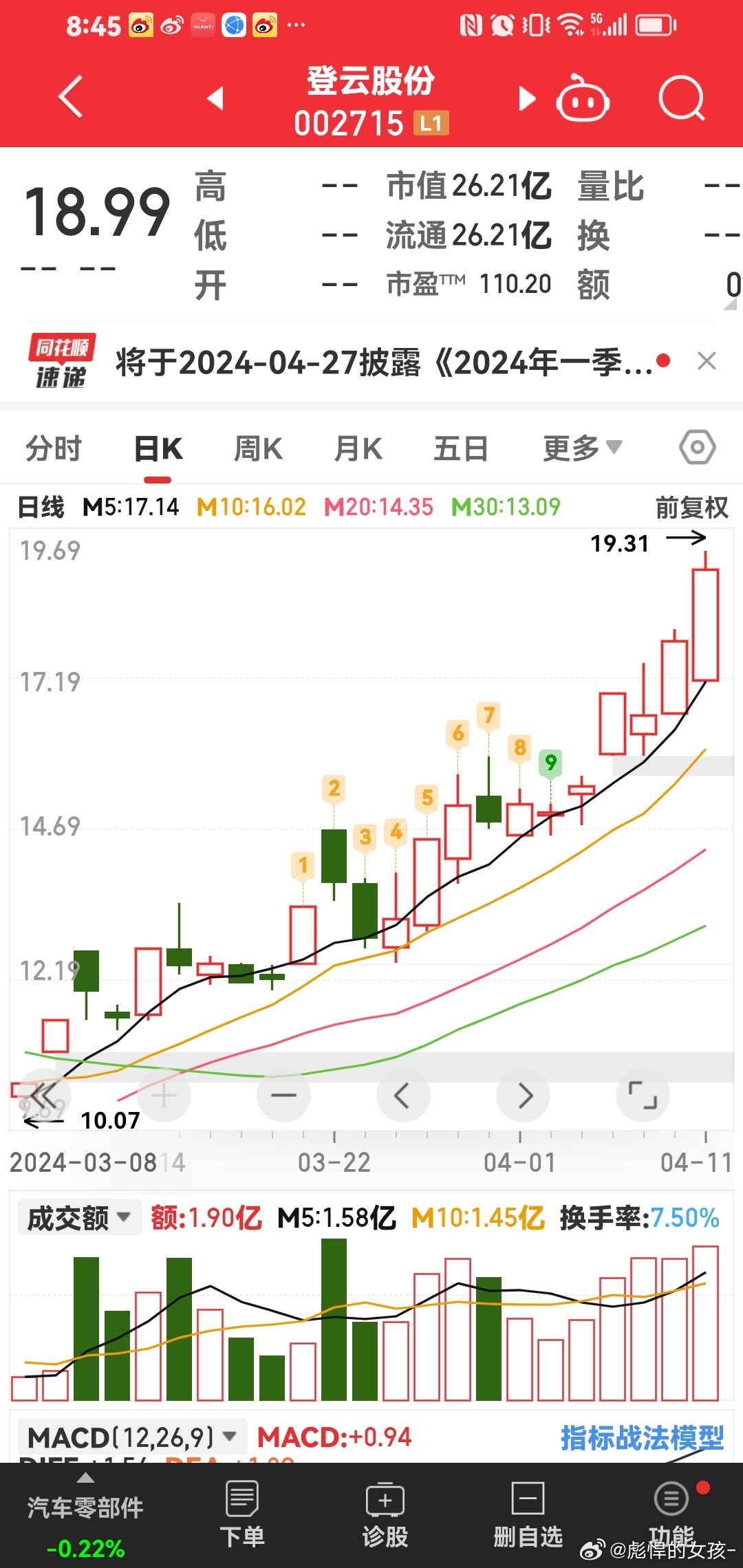
Task: Select the 周K tab
Action: pyautogui.click(x=258, y=449)
